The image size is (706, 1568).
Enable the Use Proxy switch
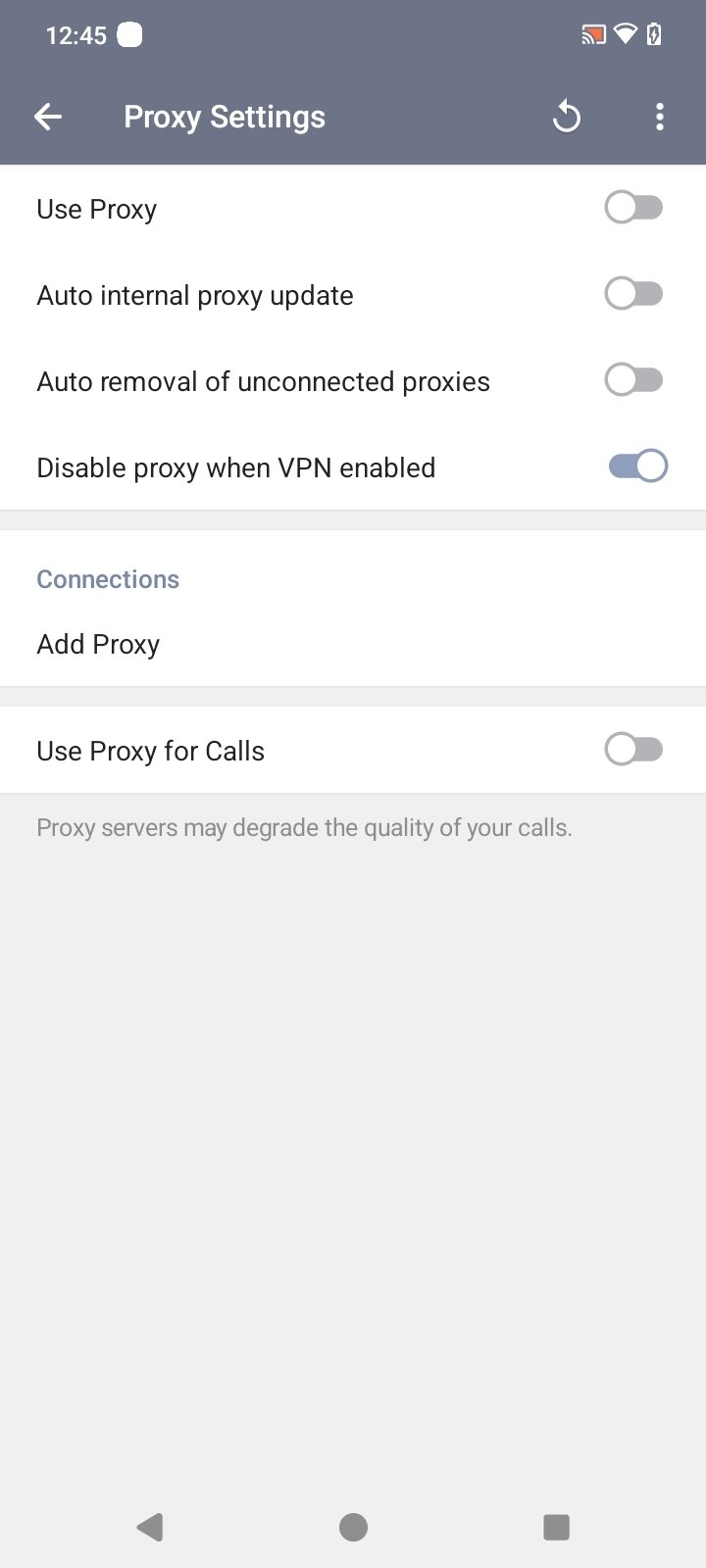[x=633, y=208]
